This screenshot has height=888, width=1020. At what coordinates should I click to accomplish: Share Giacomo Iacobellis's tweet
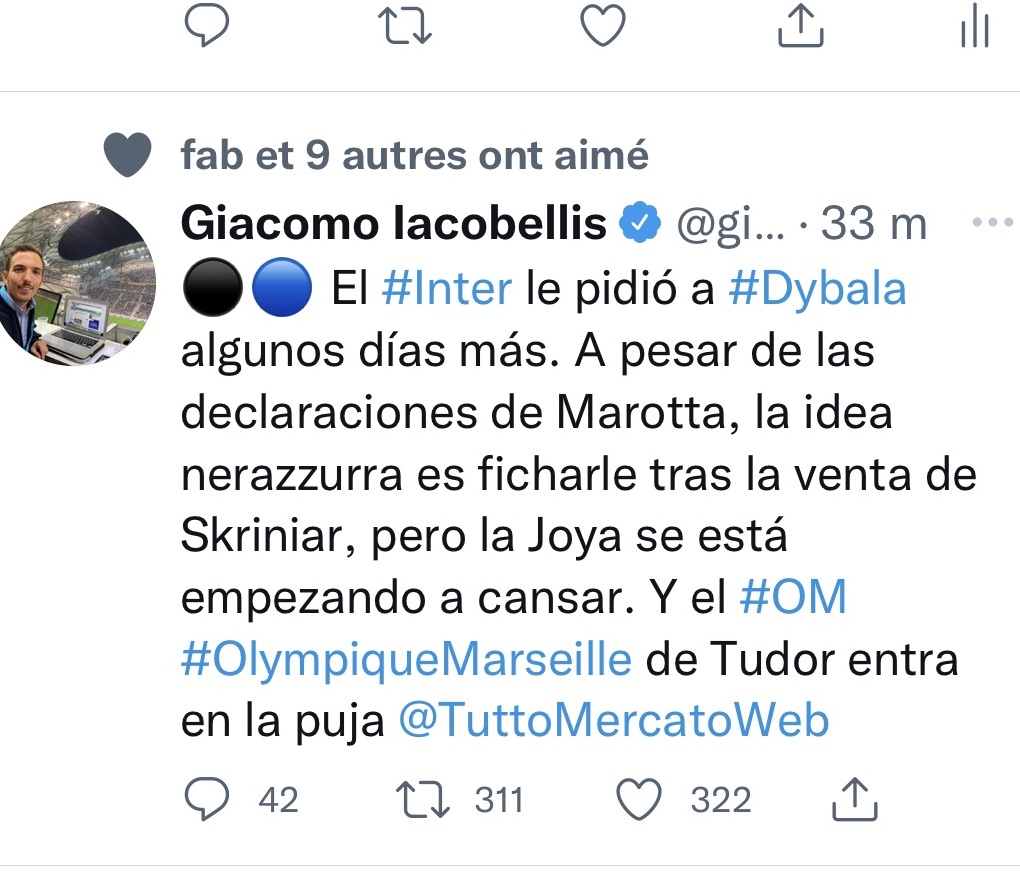coord(855,799)
